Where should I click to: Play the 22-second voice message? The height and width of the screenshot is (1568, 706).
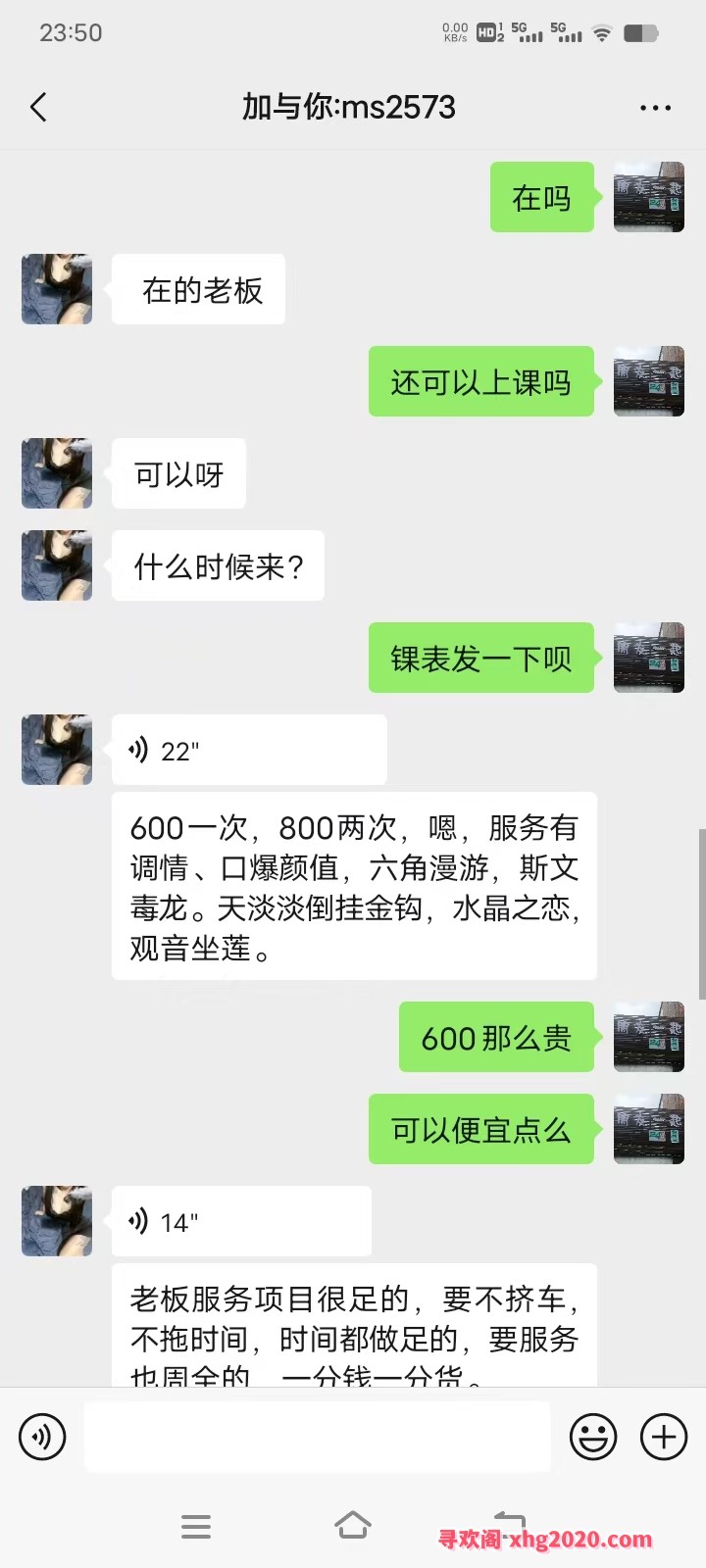point(249,751)
